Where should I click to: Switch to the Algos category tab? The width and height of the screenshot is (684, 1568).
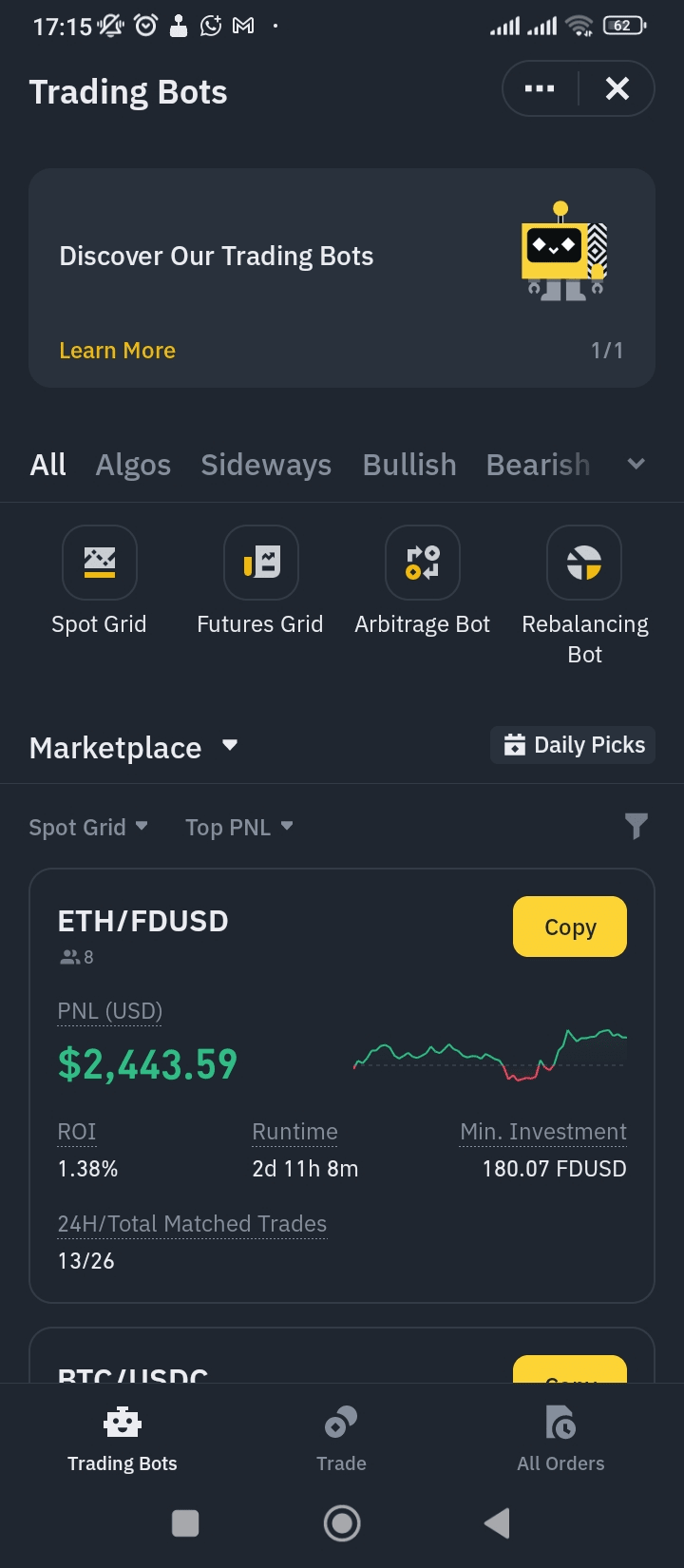point(133,465)
